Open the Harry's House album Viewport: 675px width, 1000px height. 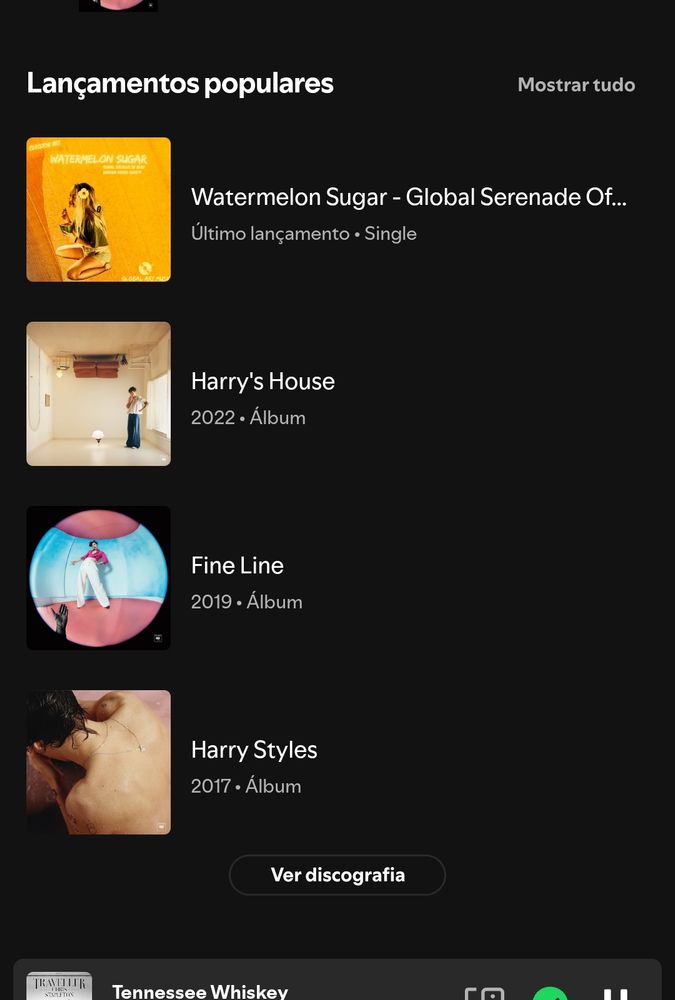click(x=338, y=393)
